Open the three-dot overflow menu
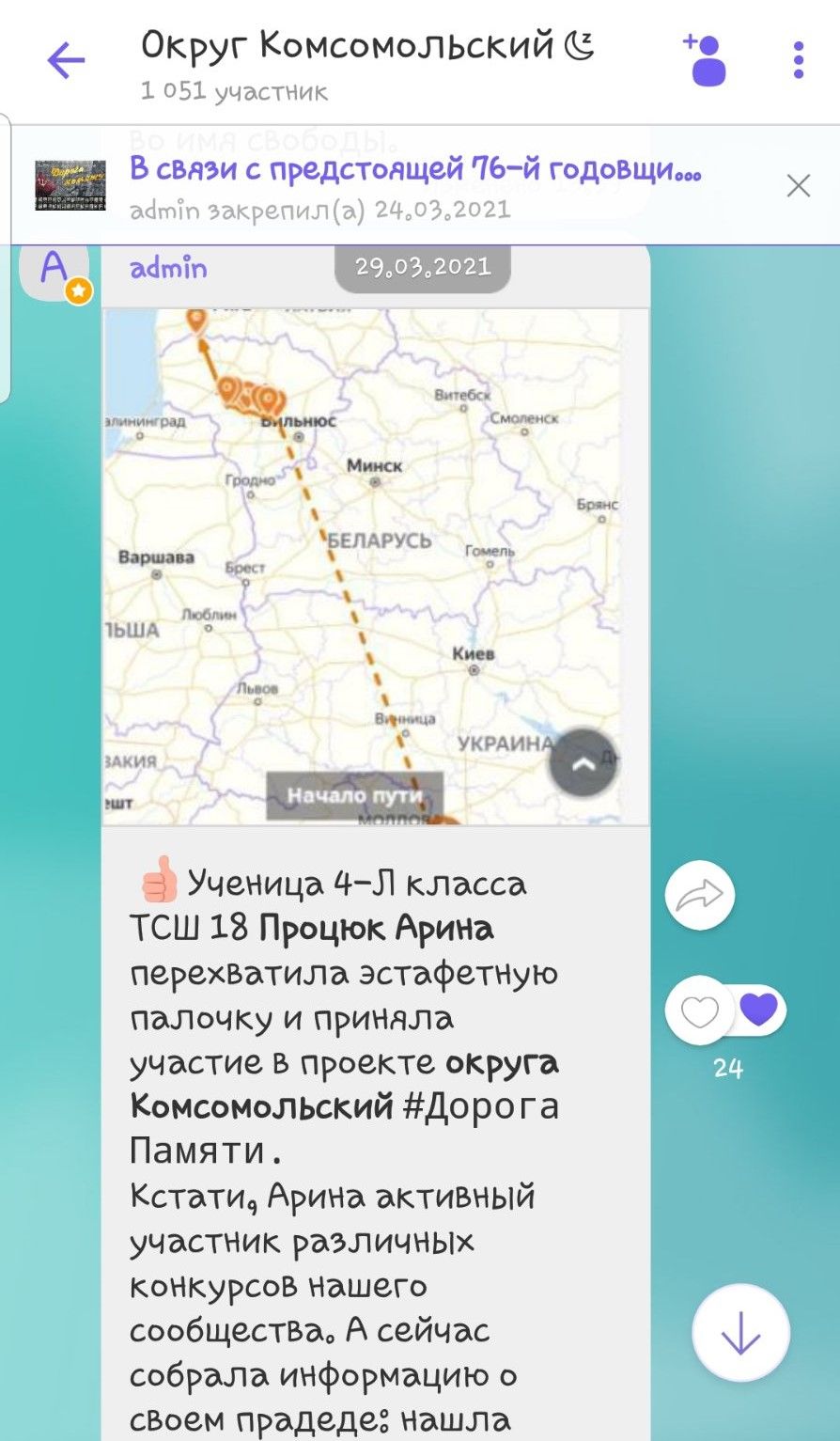This screenshot has height=1441, width=840. click(798, 61)
